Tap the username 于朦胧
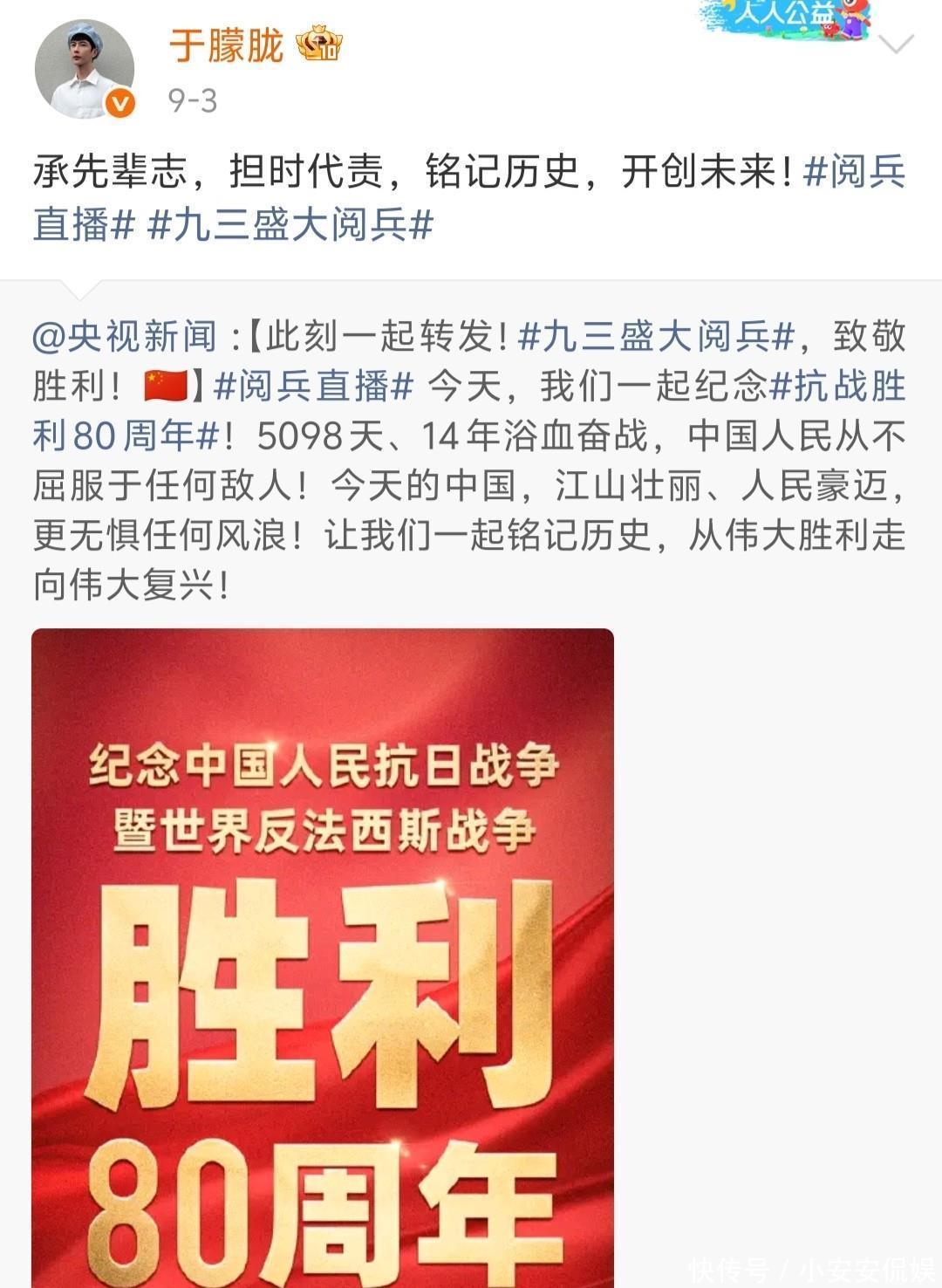Image resolution: width=942 pixels, height=1288 pixels. [226, 45]
